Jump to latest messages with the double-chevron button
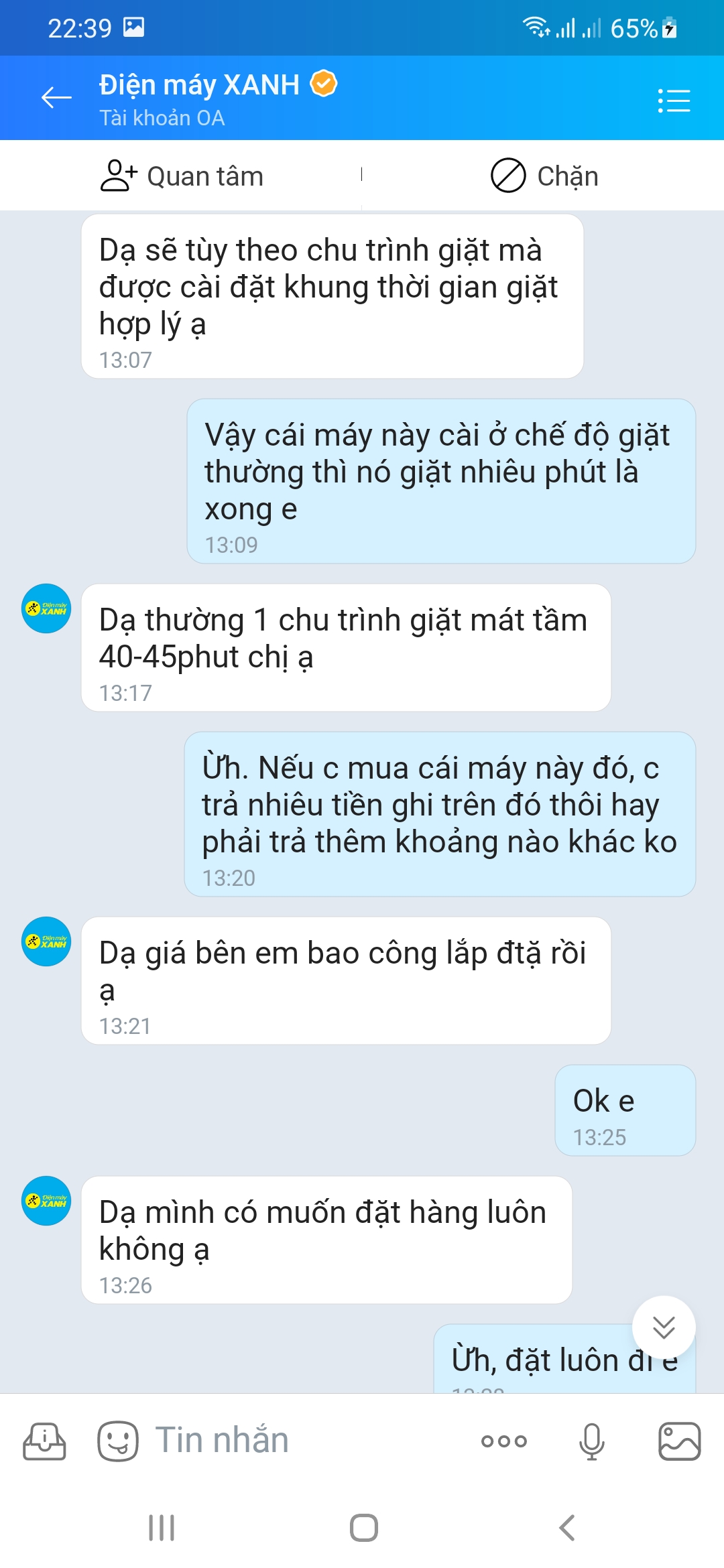724x1568 pixels. point(664,1327)
